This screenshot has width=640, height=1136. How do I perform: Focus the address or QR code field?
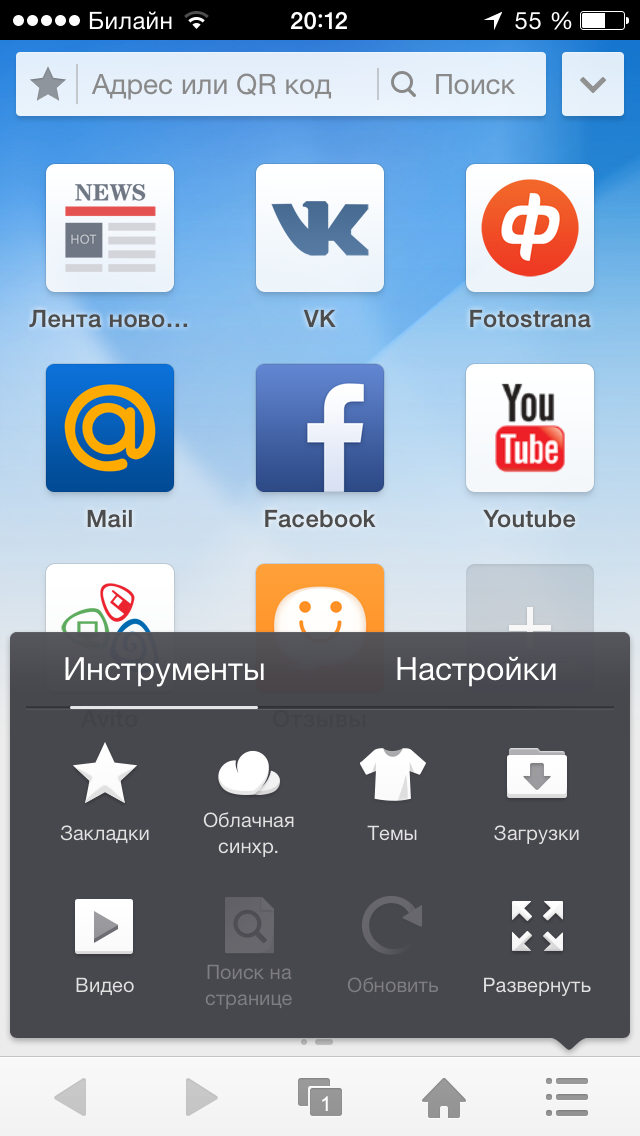[x=227, y=85]
